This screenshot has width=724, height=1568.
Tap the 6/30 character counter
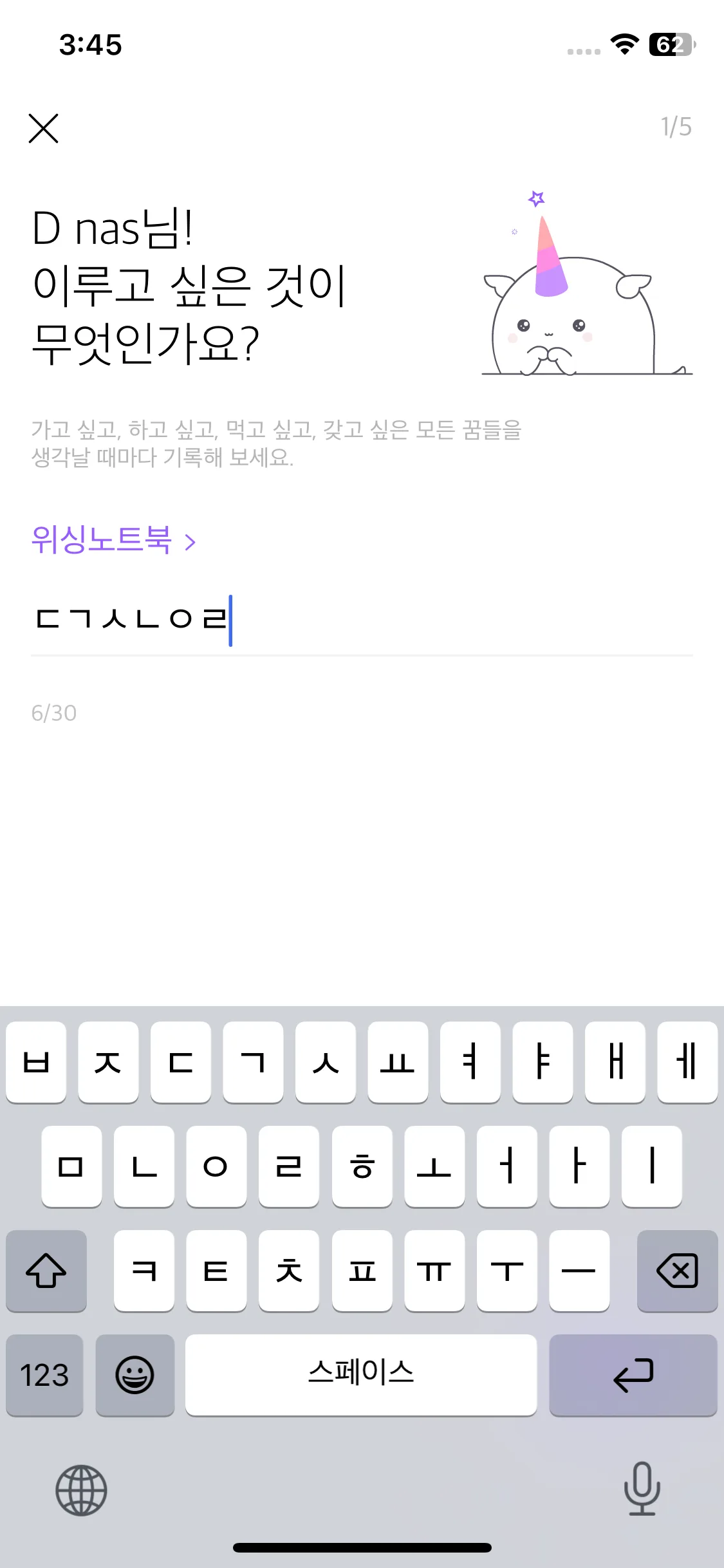coord(53,713)
